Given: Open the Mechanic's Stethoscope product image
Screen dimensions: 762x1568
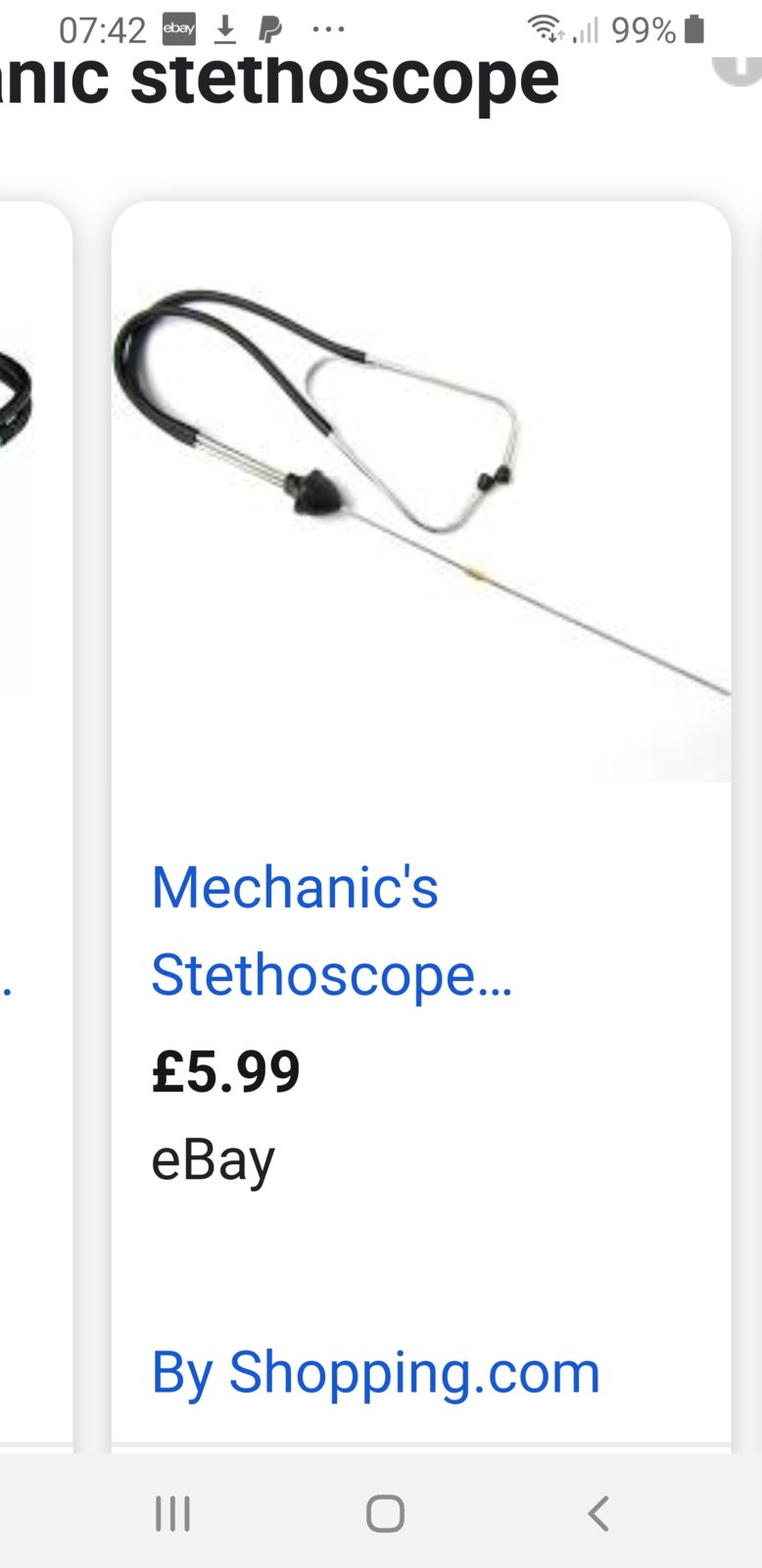Looking at the screenshot, I should 421,490.
